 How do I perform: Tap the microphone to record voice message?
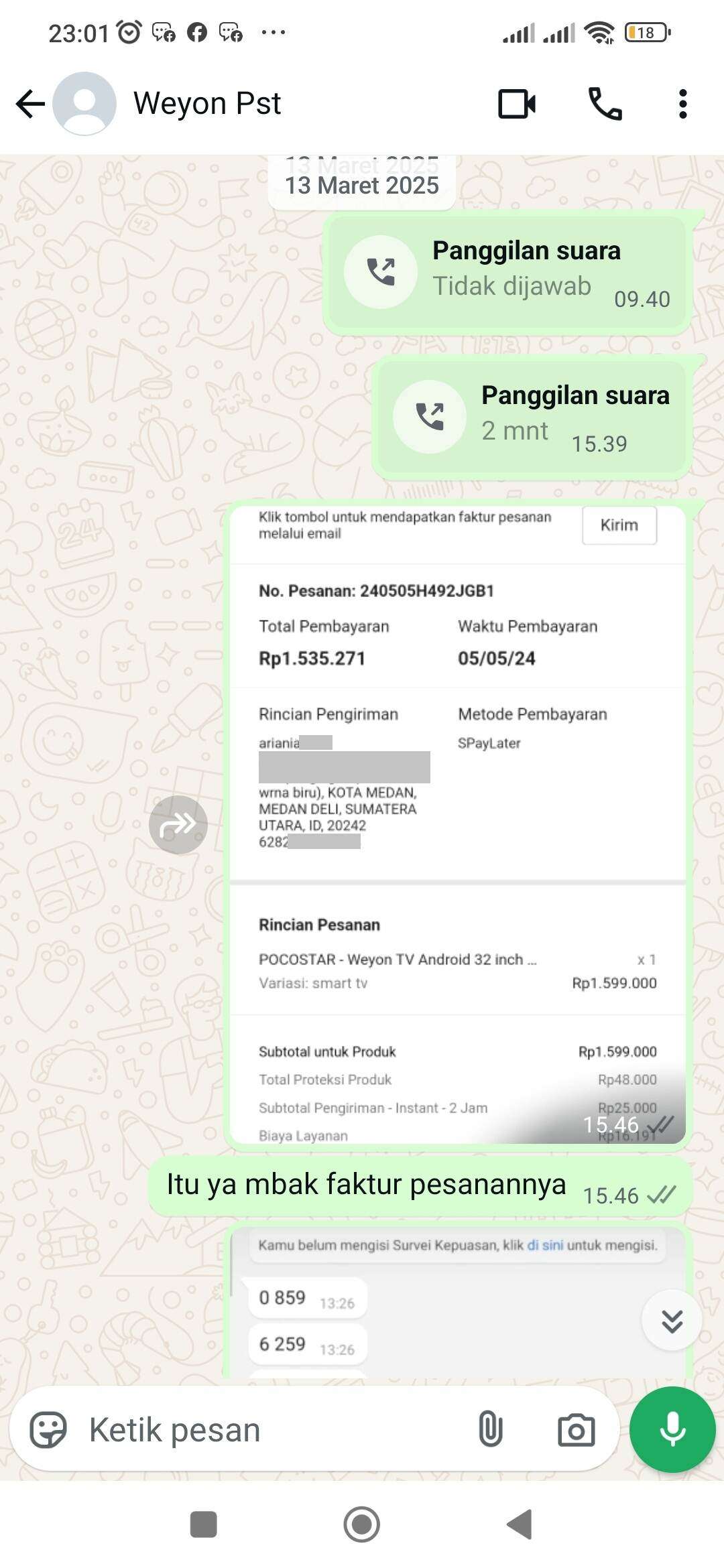pos(672,1429)
